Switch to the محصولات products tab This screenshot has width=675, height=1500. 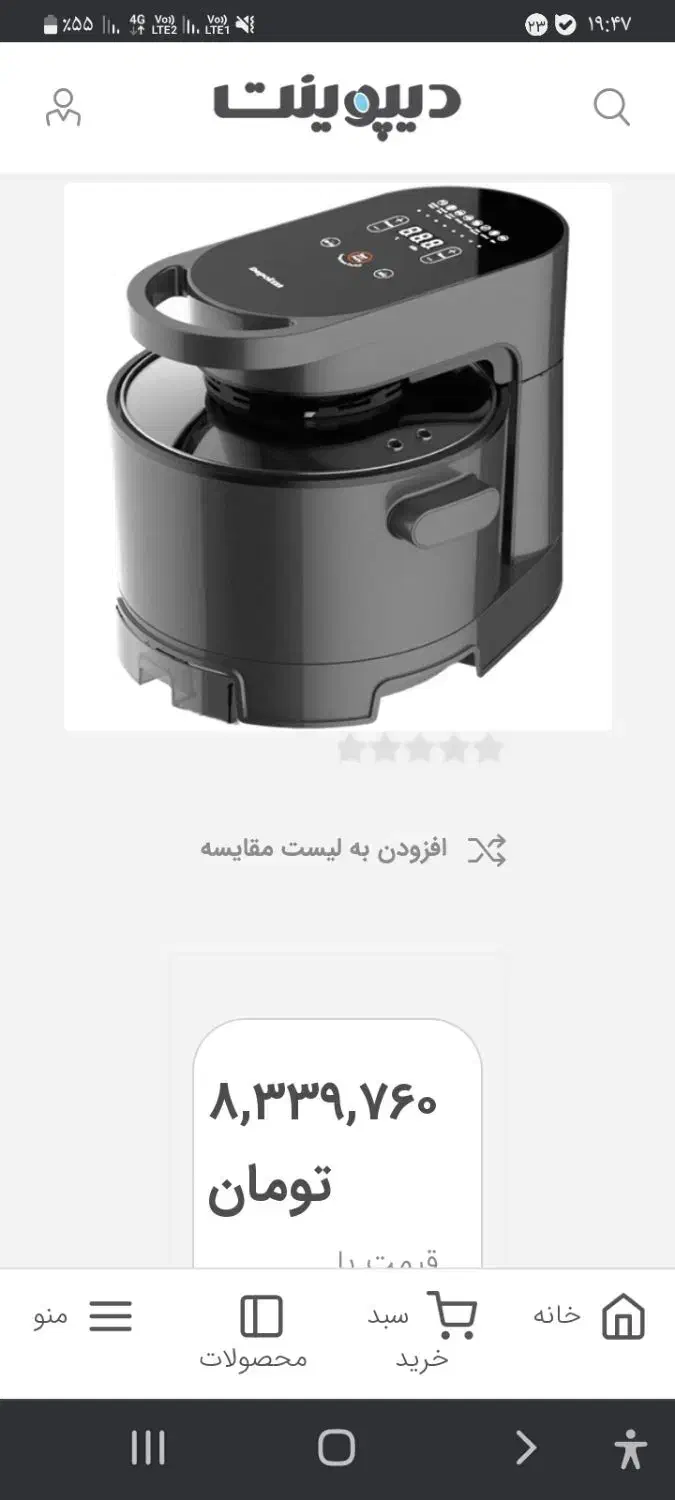click(x=256, y=1330)
